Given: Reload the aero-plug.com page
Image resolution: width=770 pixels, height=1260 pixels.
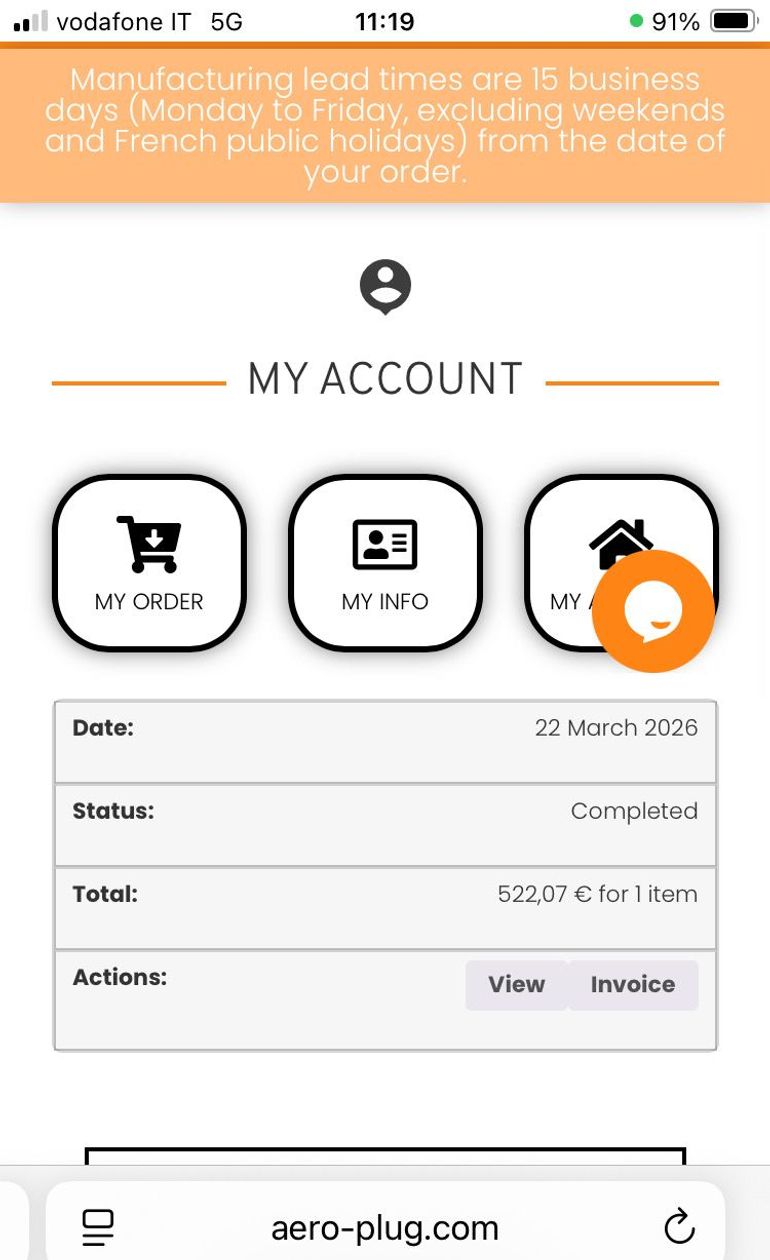Looking at the screenshot, I should [679, 1227].
